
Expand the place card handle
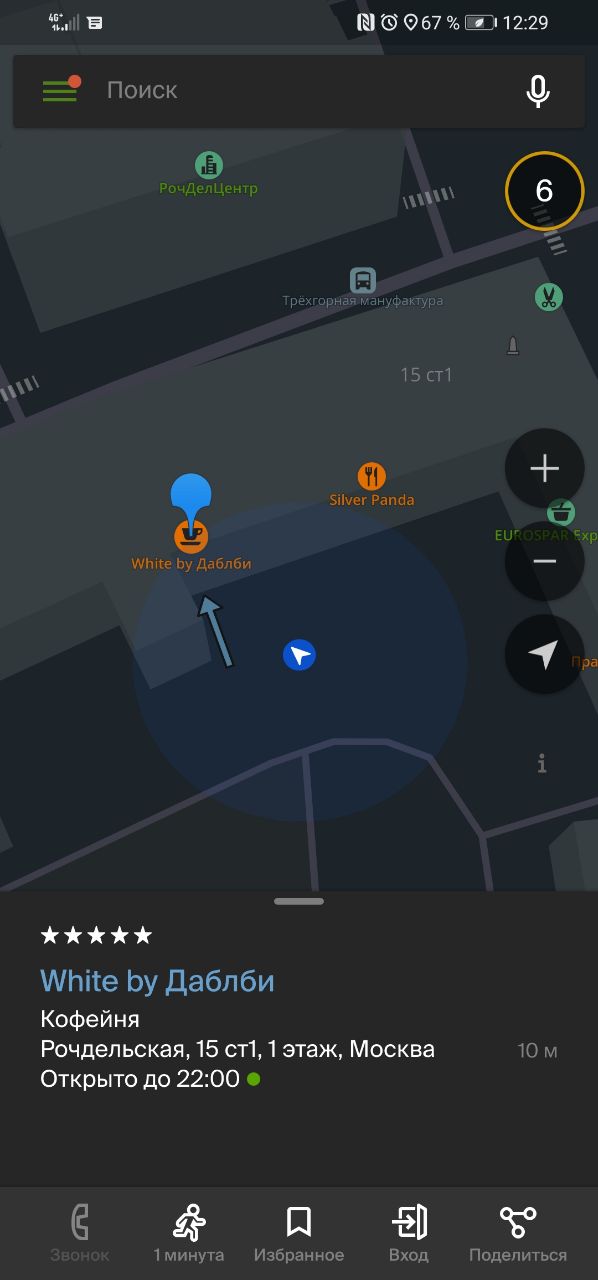click(x=299, y=901)
